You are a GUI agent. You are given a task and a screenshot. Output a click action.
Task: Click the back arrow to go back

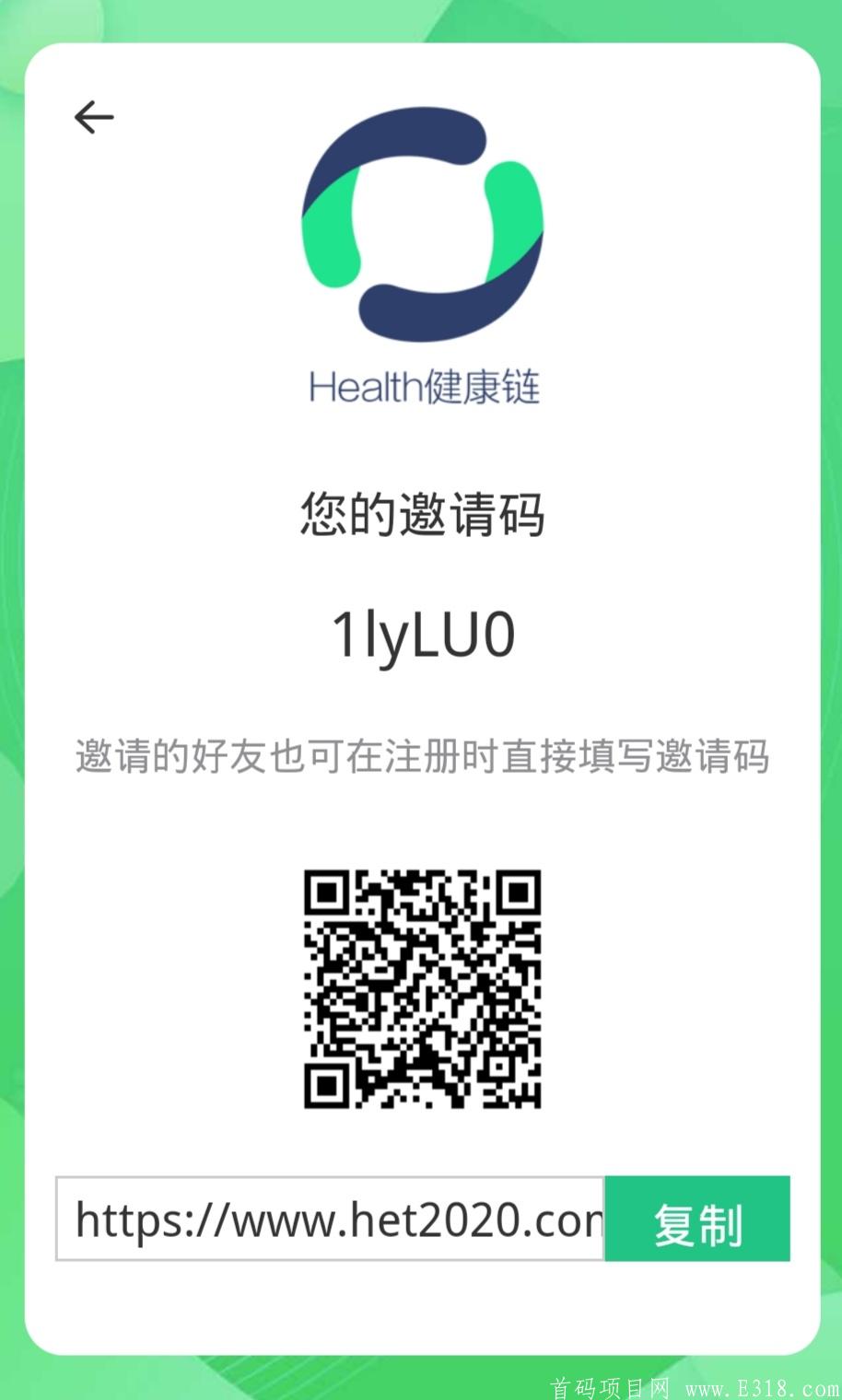(x=92, y=116)
